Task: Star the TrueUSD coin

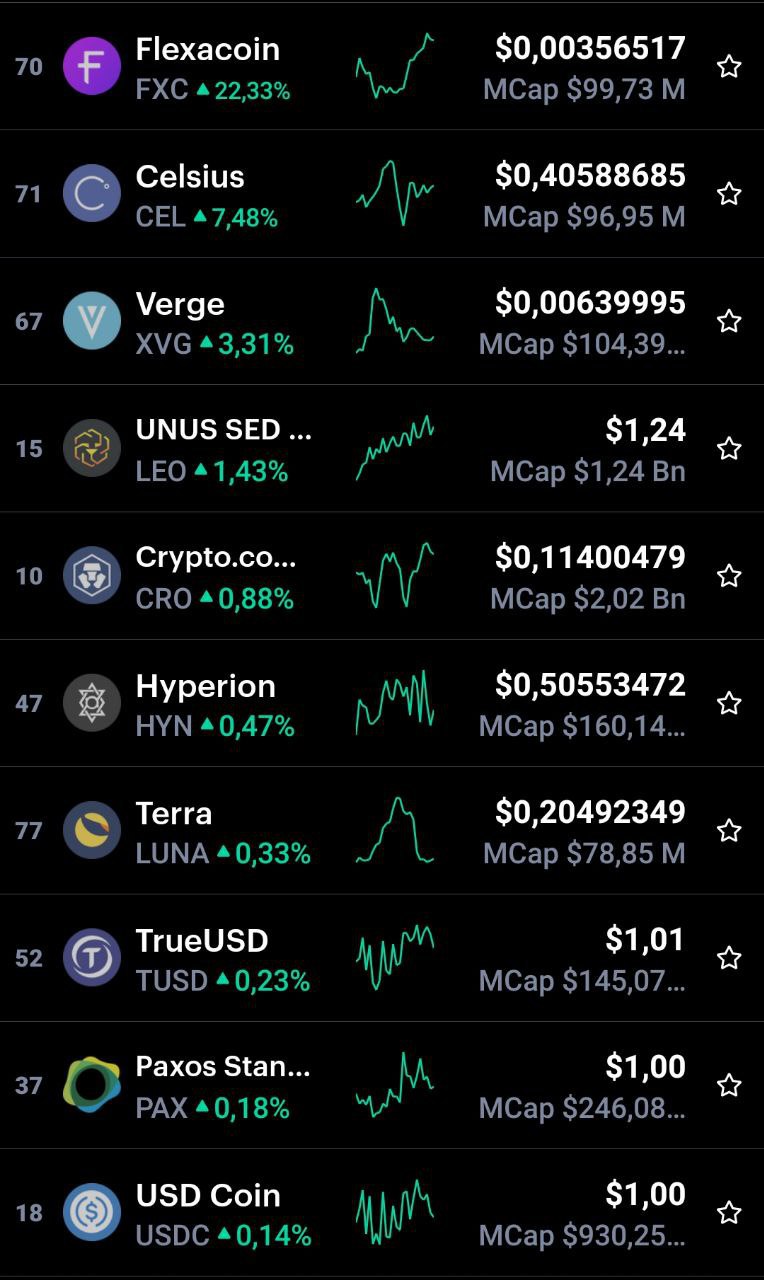Action: click(x=729, y=958)
